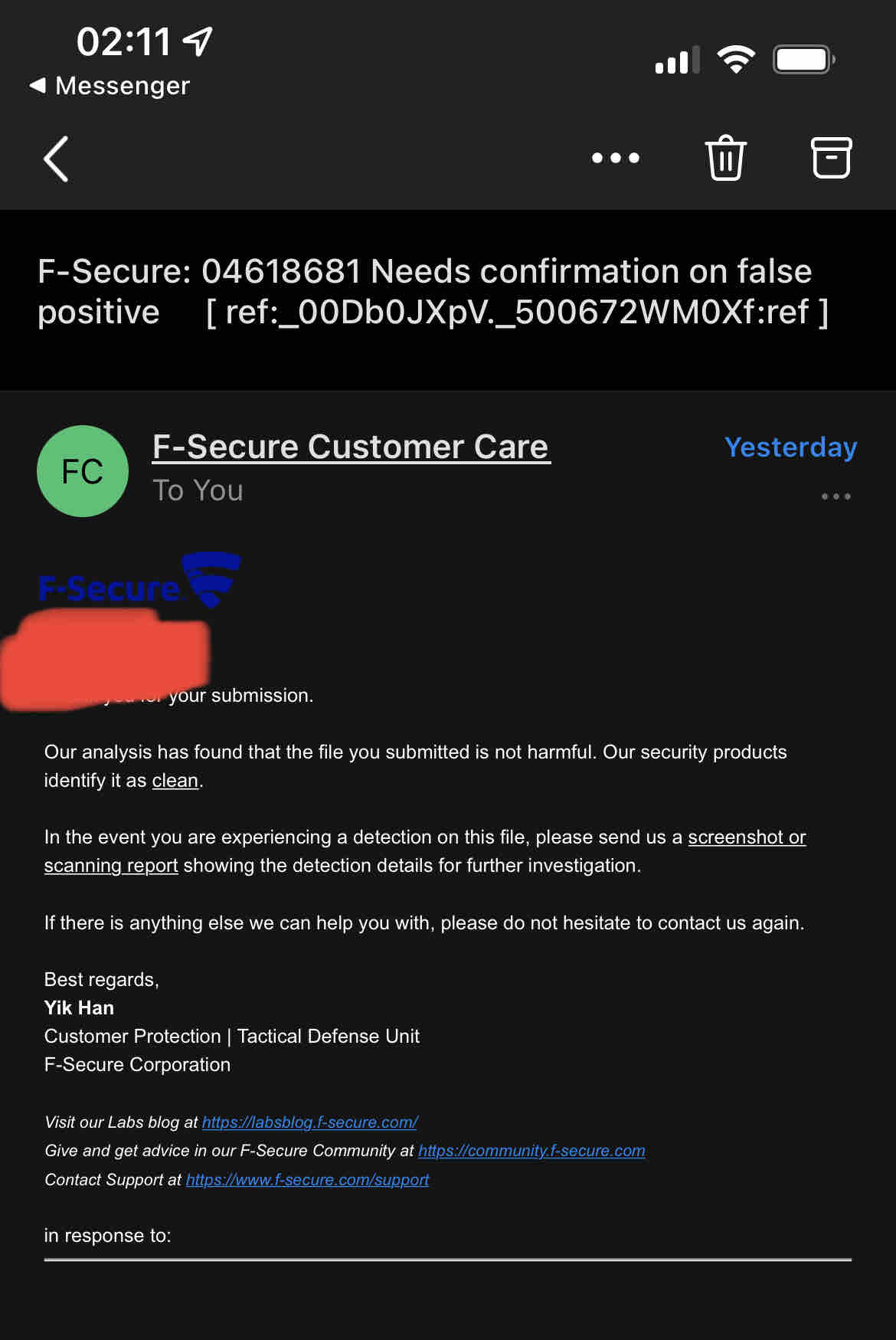Visit the community.f-secure.com link
Screen dimensions: 896x1340
pos(531,1151)
